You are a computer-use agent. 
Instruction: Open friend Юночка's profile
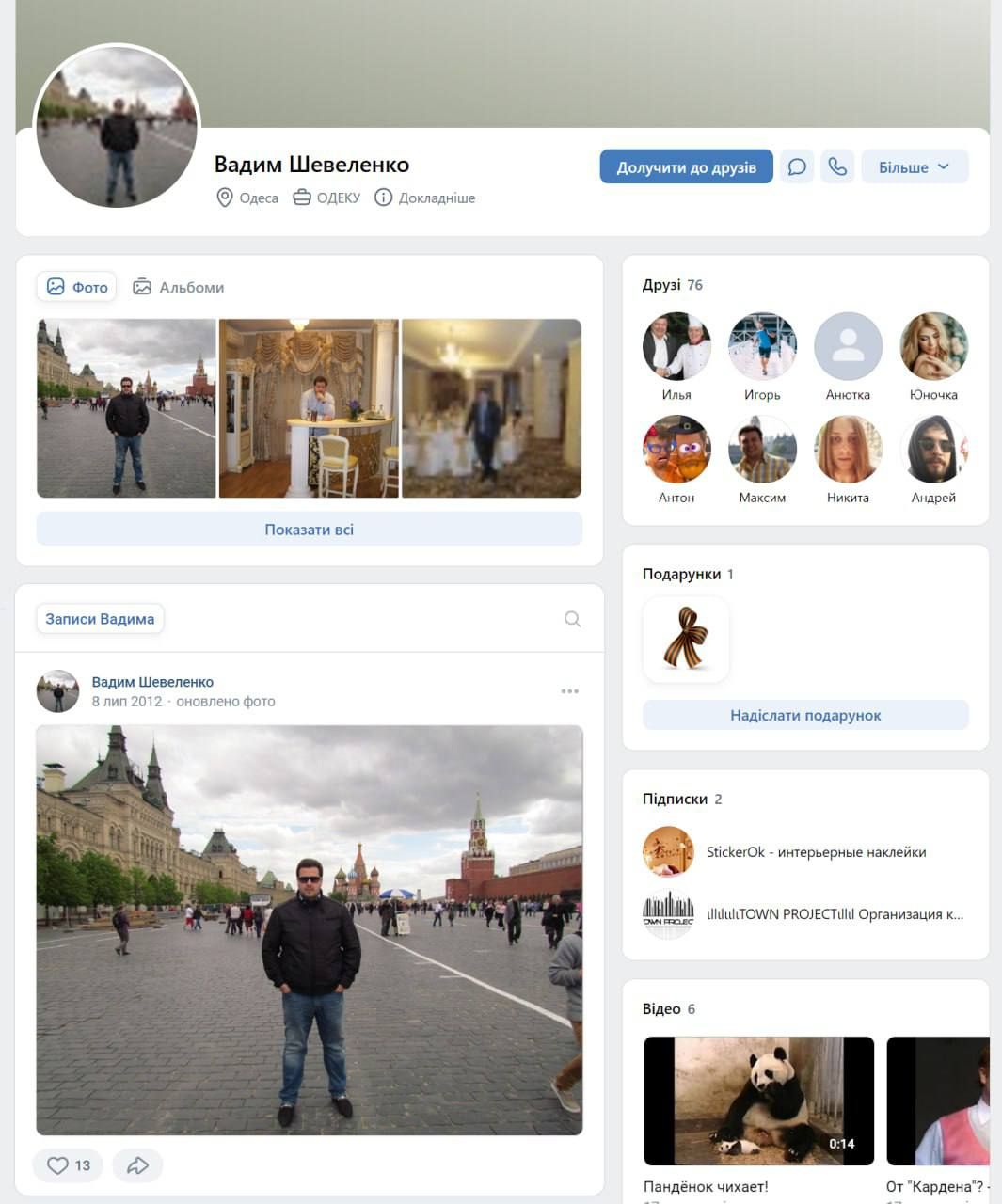pyautogui.click(x=933, y=347)
